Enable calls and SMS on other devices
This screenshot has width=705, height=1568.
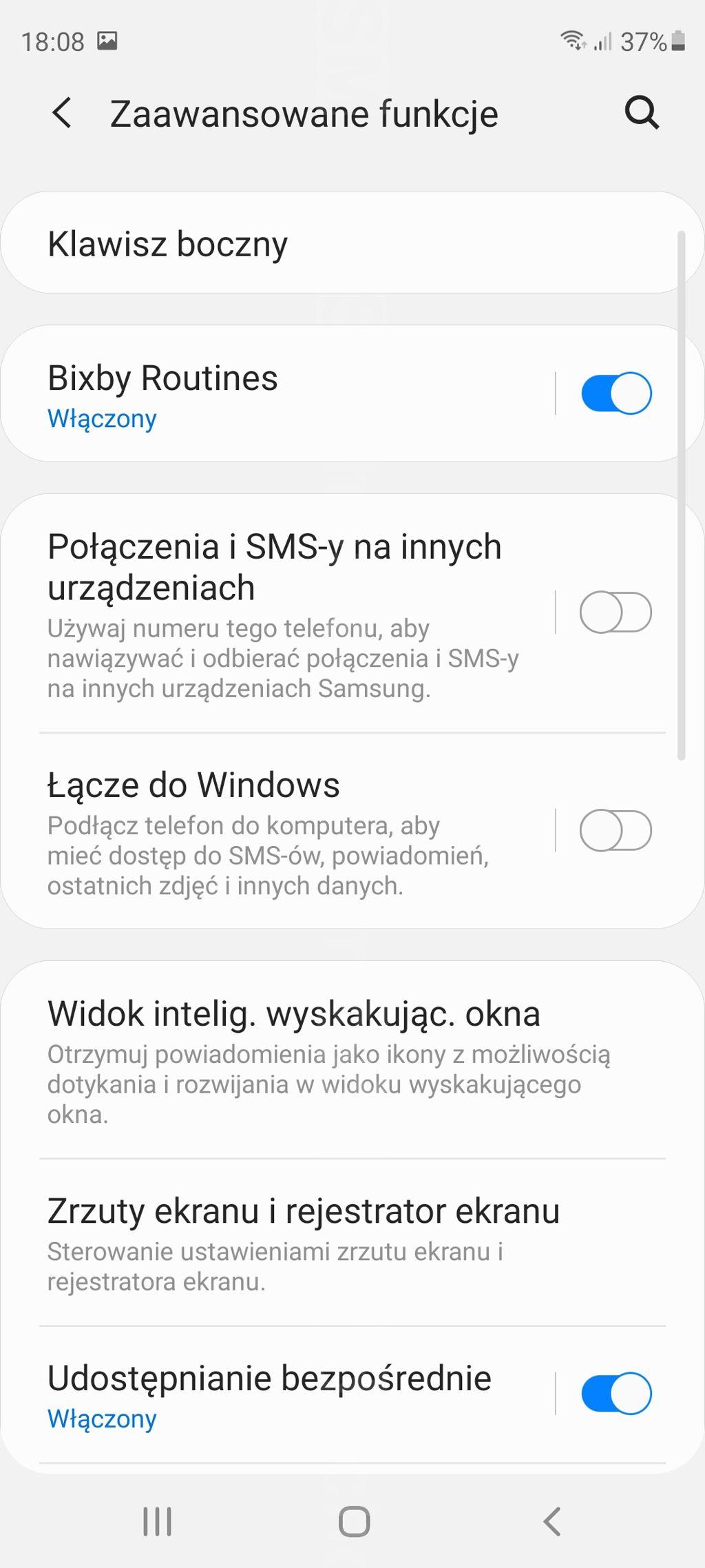tap(616, 612)
